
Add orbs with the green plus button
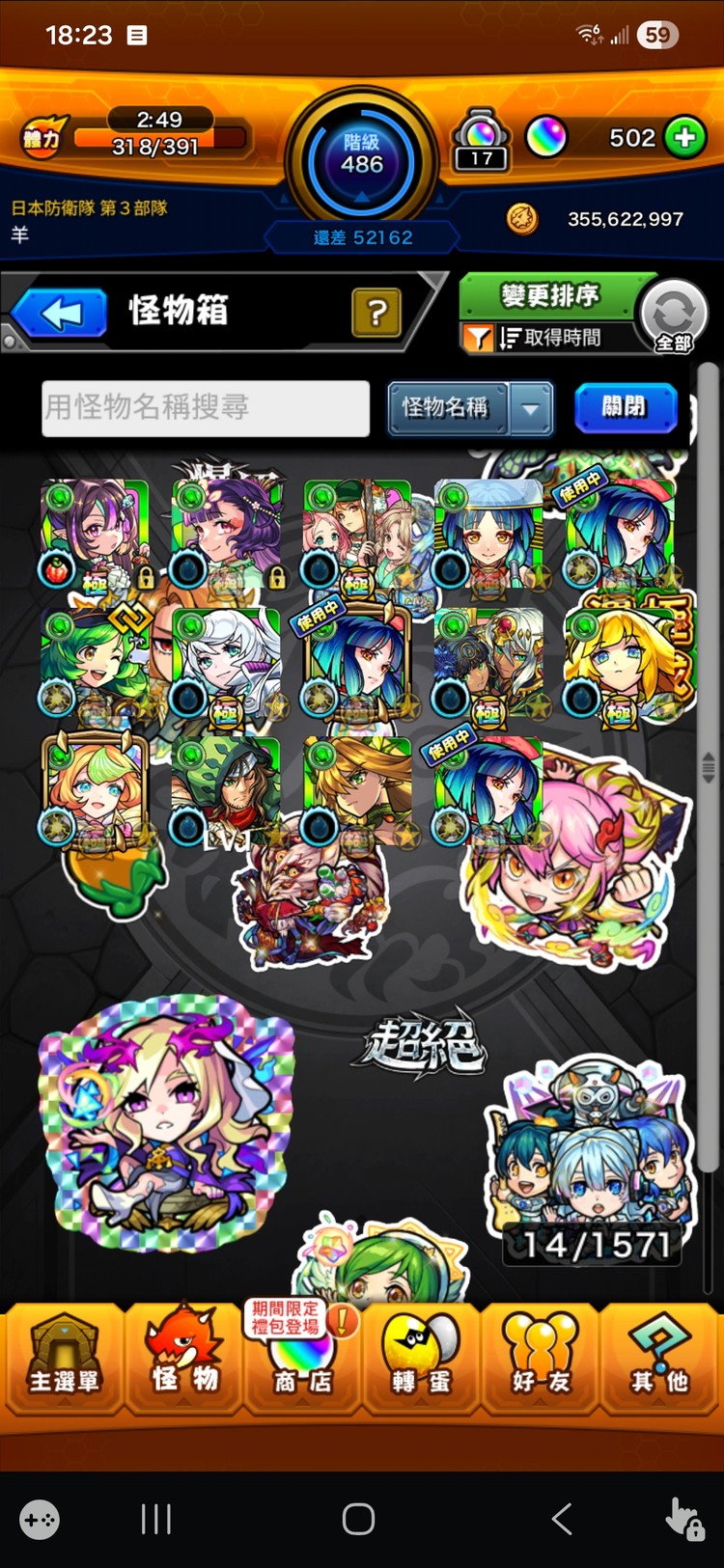pyautogui.click(x=685, y=138)
